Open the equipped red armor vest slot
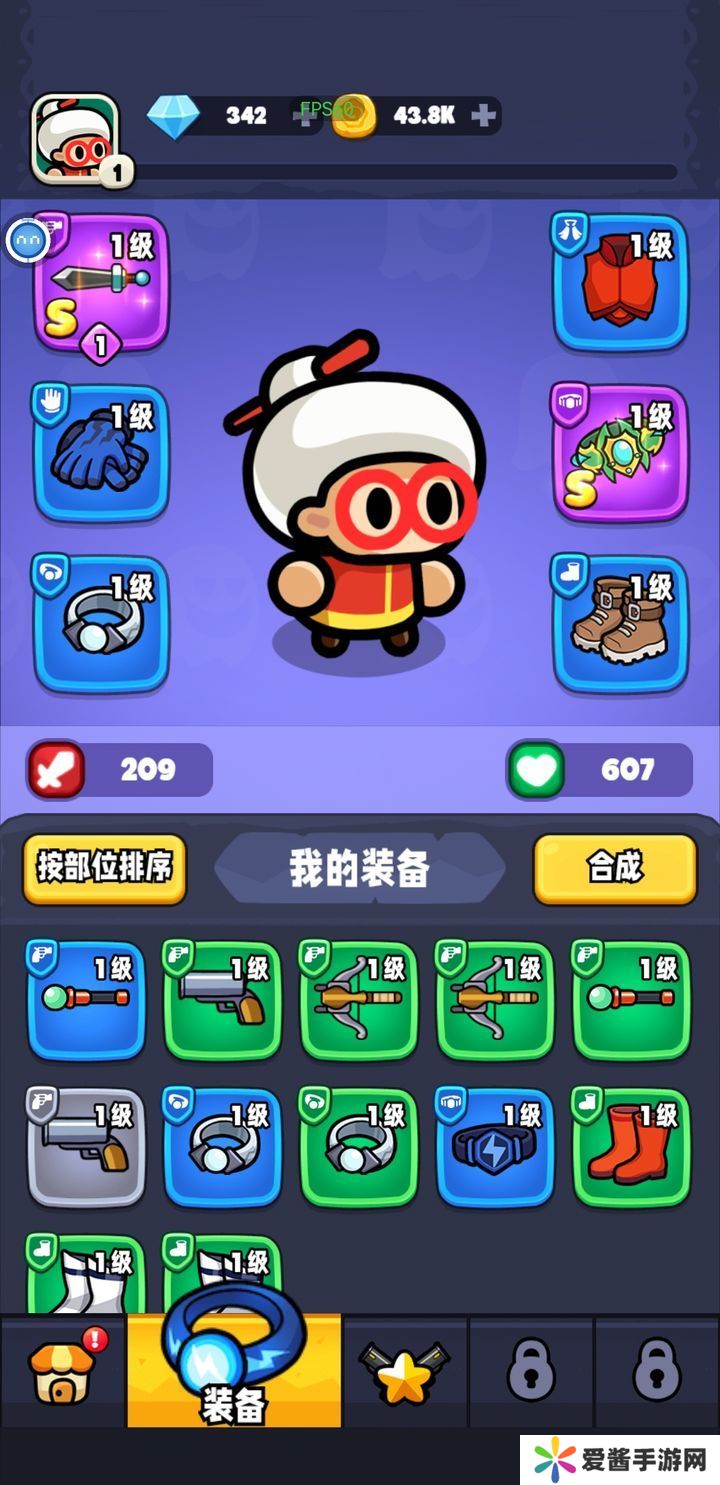The height and width of the screenshot is (1485, 720). click(620, 280)
